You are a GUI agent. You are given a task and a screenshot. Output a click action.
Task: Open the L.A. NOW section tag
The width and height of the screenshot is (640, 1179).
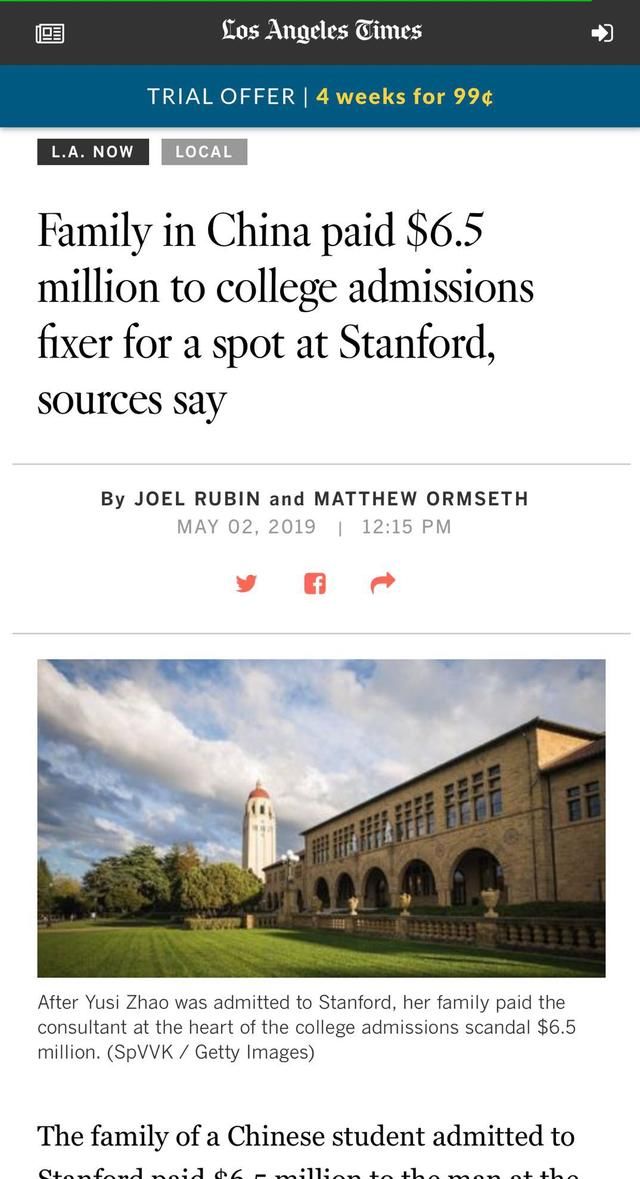coord(93,152)
